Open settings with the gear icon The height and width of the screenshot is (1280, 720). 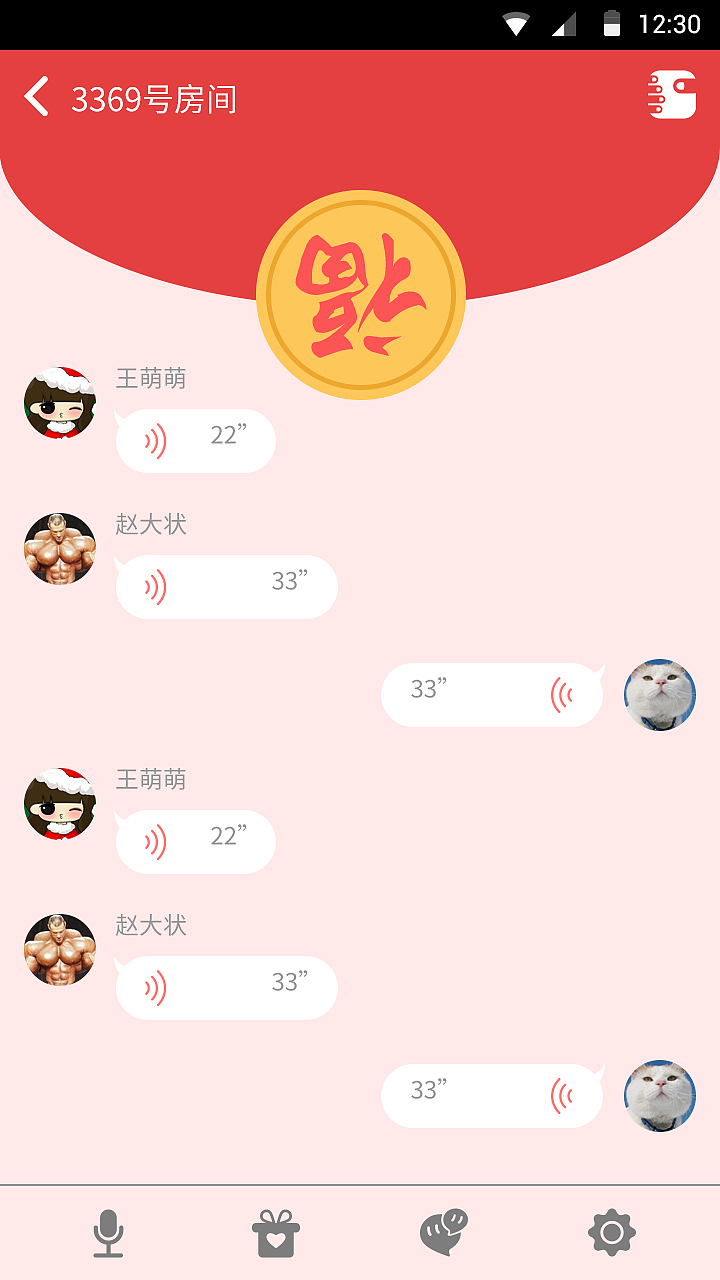click(x=613, y=1232)
